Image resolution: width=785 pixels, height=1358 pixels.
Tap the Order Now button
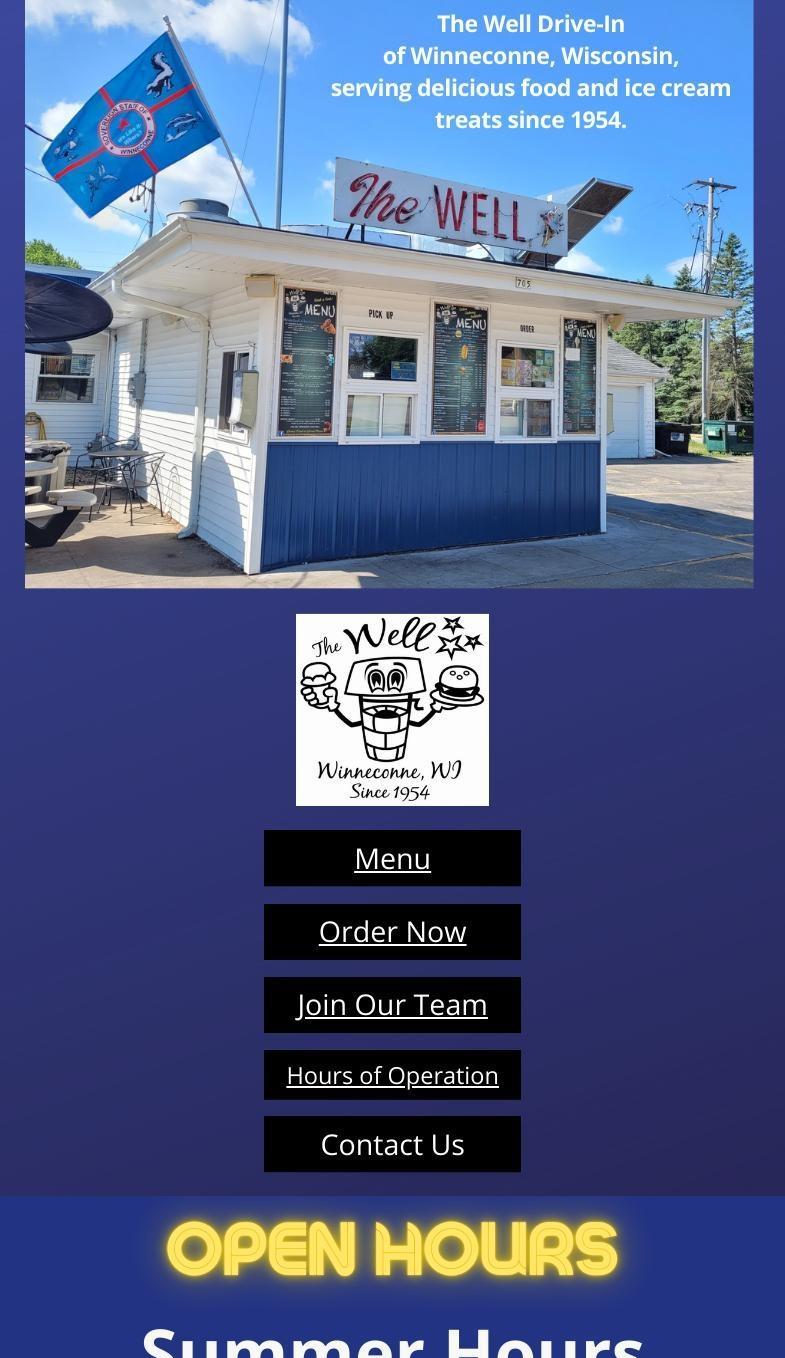[392, 931]
